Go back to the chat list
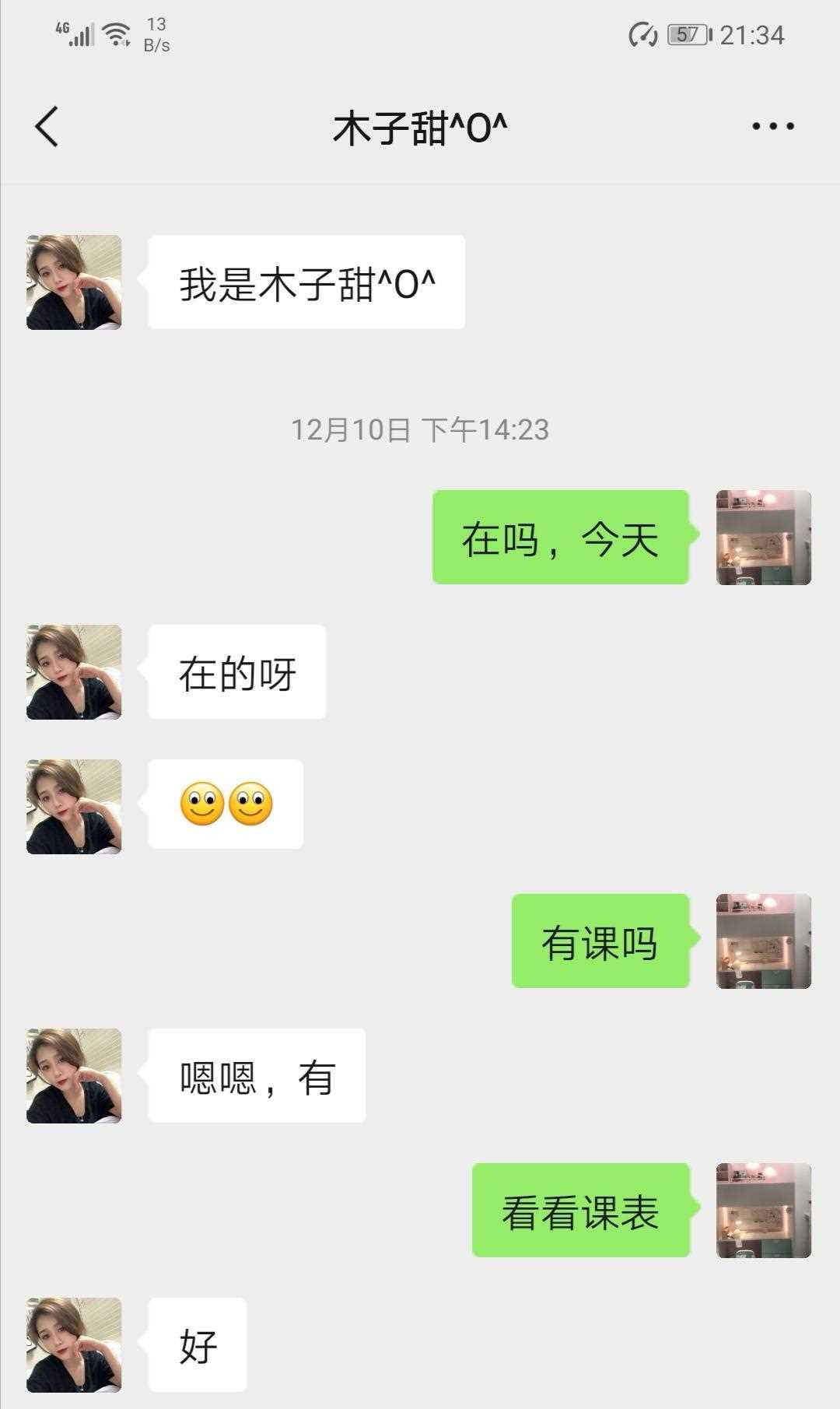Image resolution: width=840 pixels, height=1409 pixels. coord(47,126)
